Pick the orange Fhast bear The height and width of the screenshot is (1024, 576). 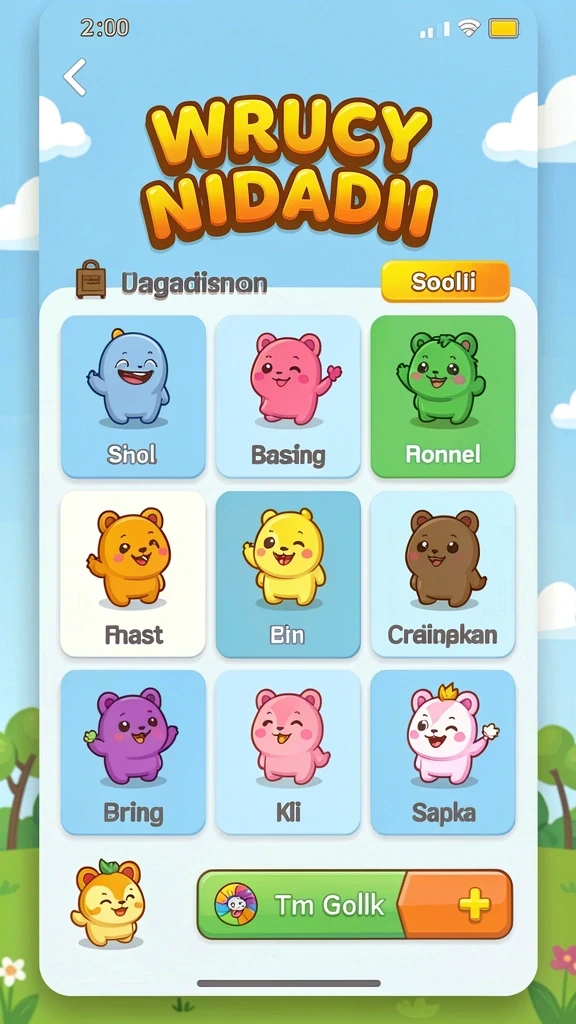coord(133,574)
